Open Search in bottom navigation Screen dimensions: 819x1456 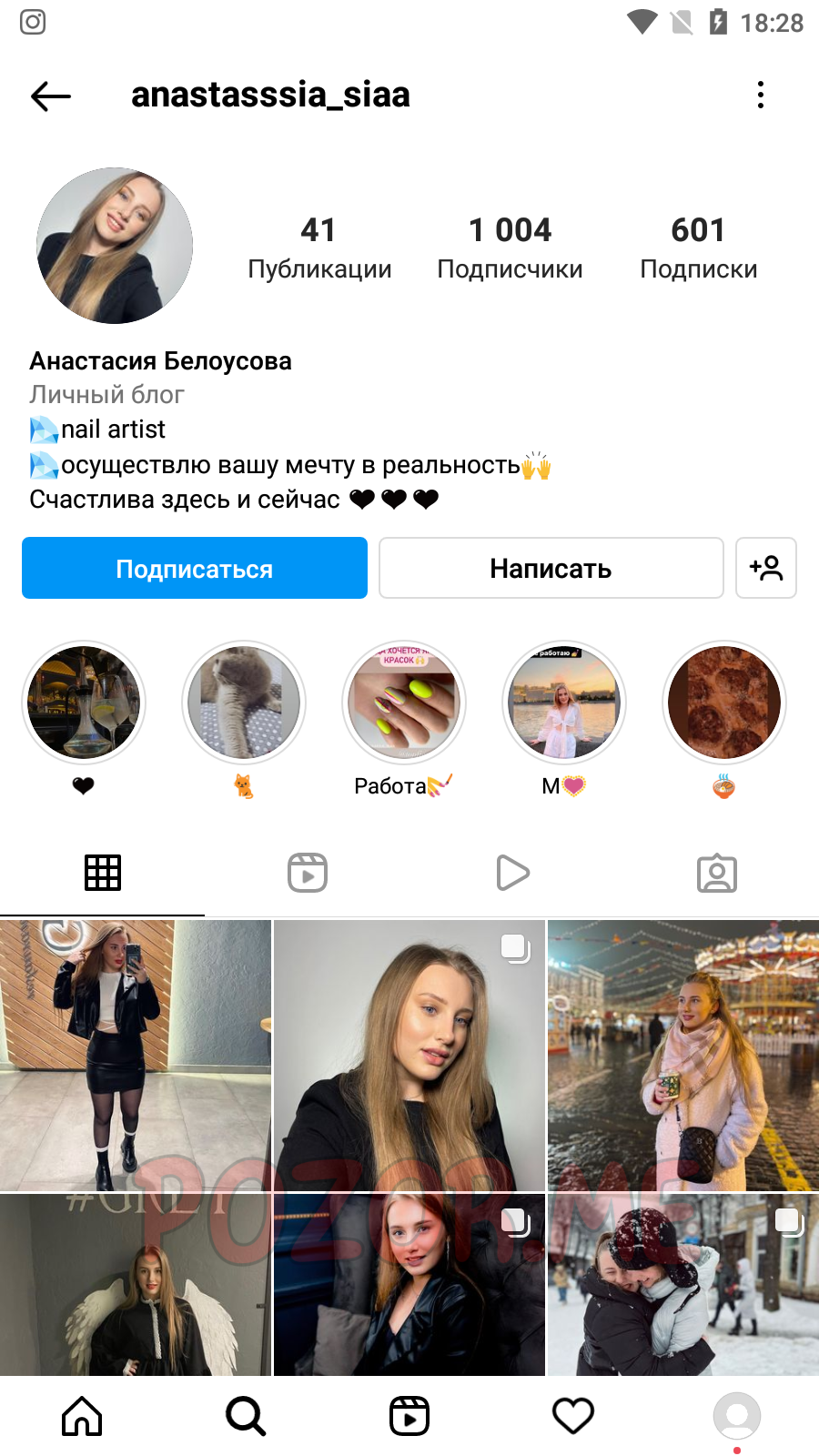pos(246,1416)
